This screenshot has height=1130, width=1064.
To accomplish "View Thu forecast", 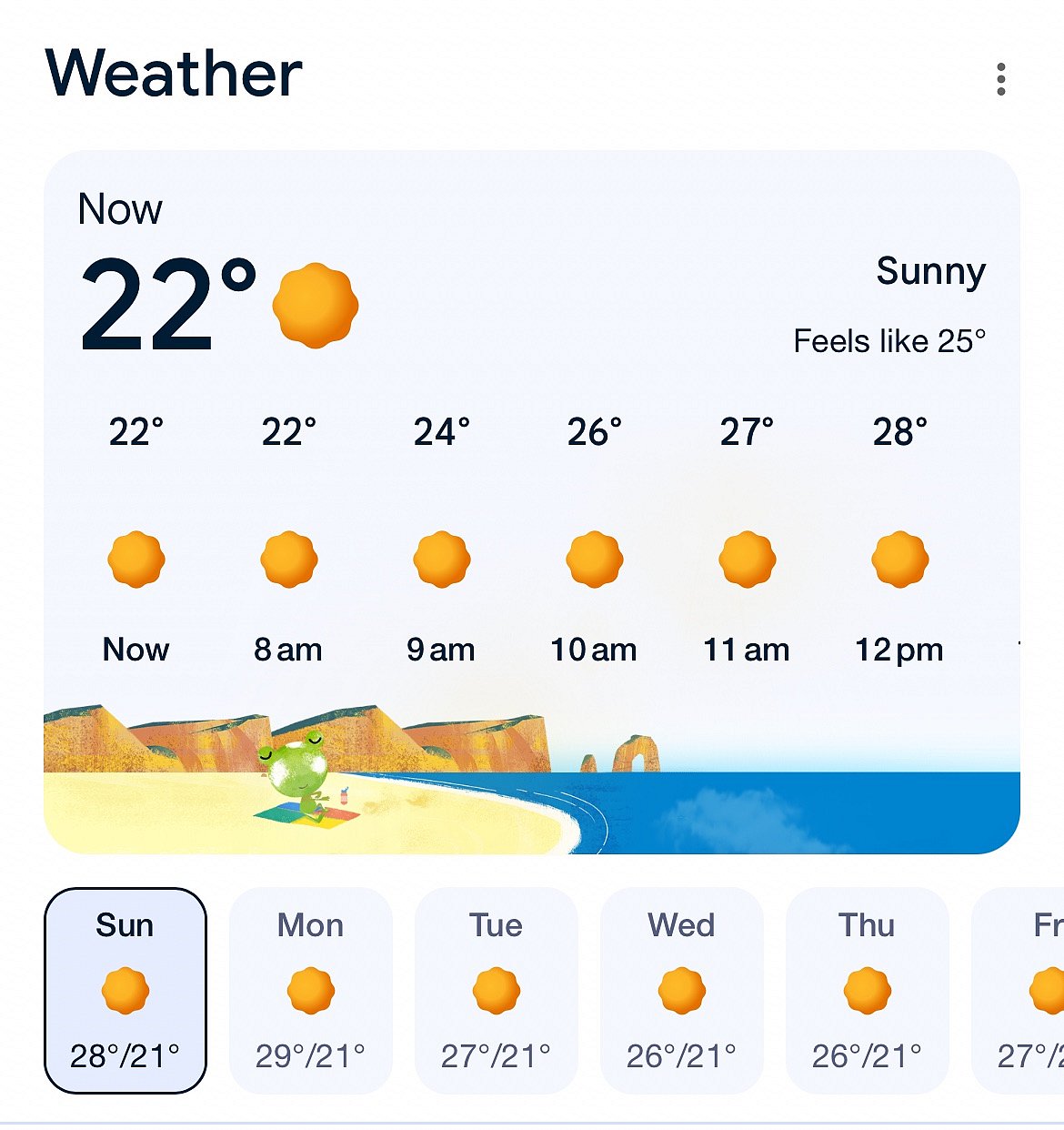I will [867, 990].
